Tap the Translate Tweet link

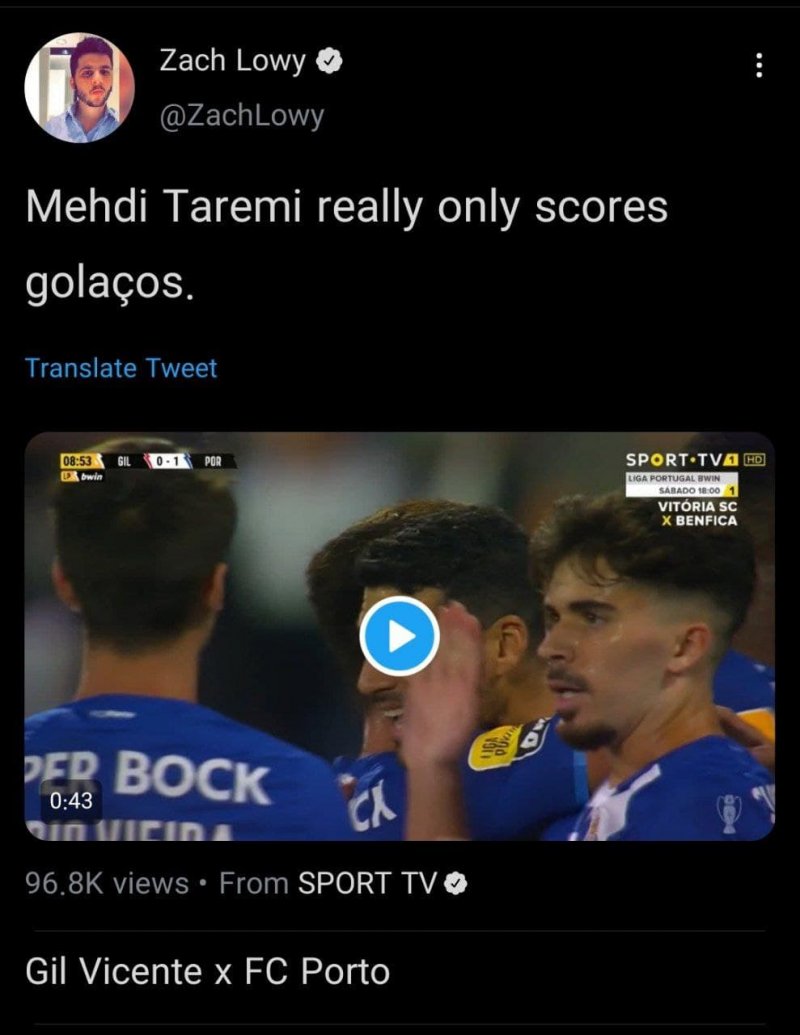(121, 368)
